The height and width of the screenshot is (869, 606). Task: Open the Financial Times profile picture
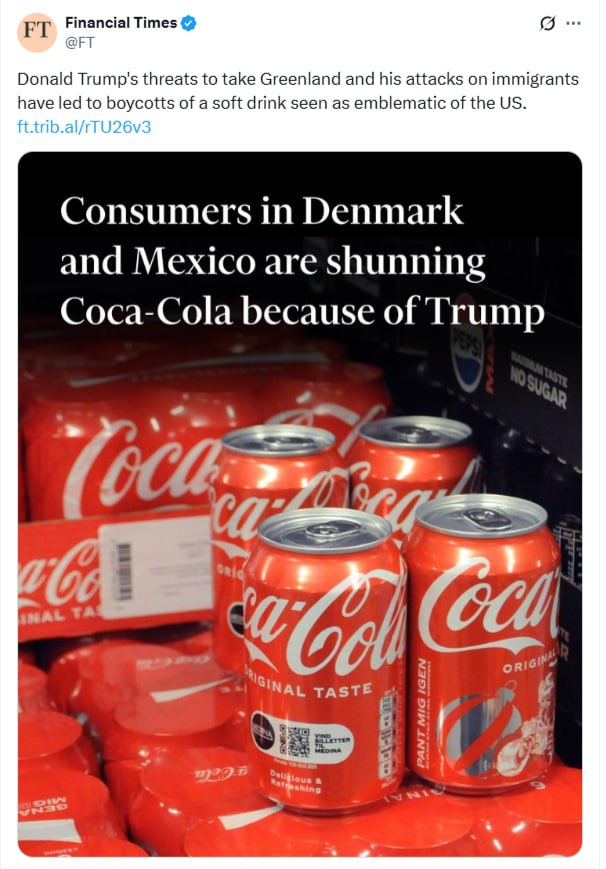click(x=39, y=31)
